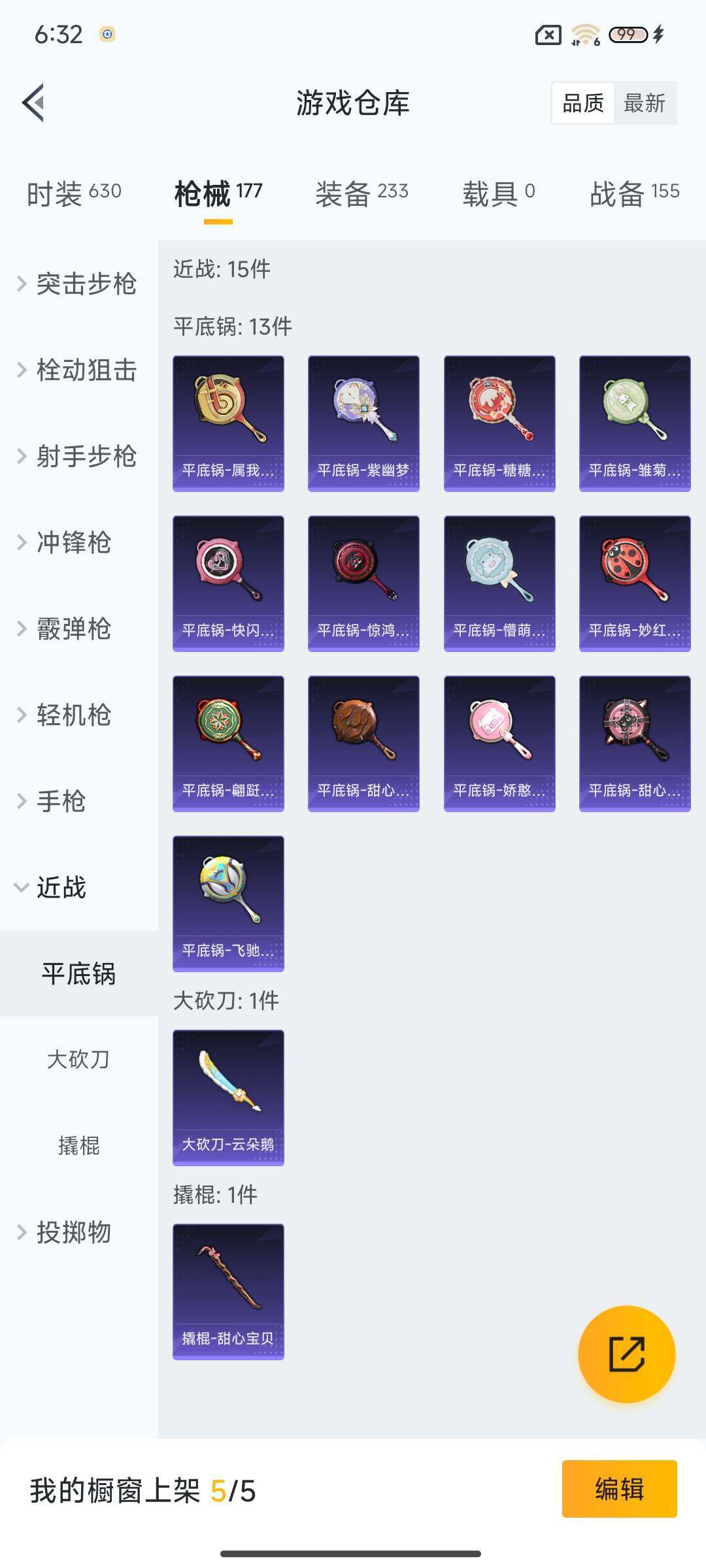Open the 平底锅-飞驰 skin tile
706x1568 pixels.
(228, 904)
